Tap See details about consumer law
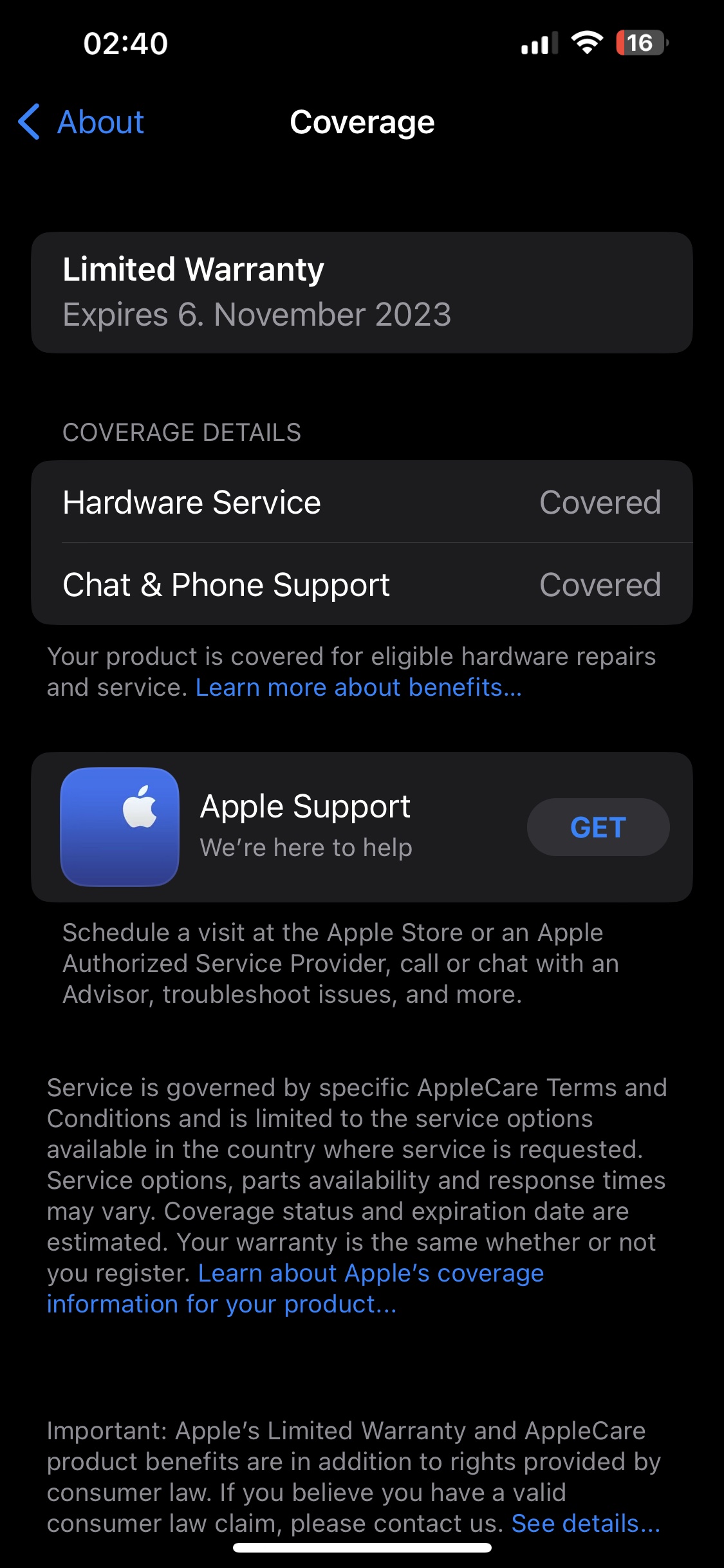The image size is (724, 1568). 586,1524
